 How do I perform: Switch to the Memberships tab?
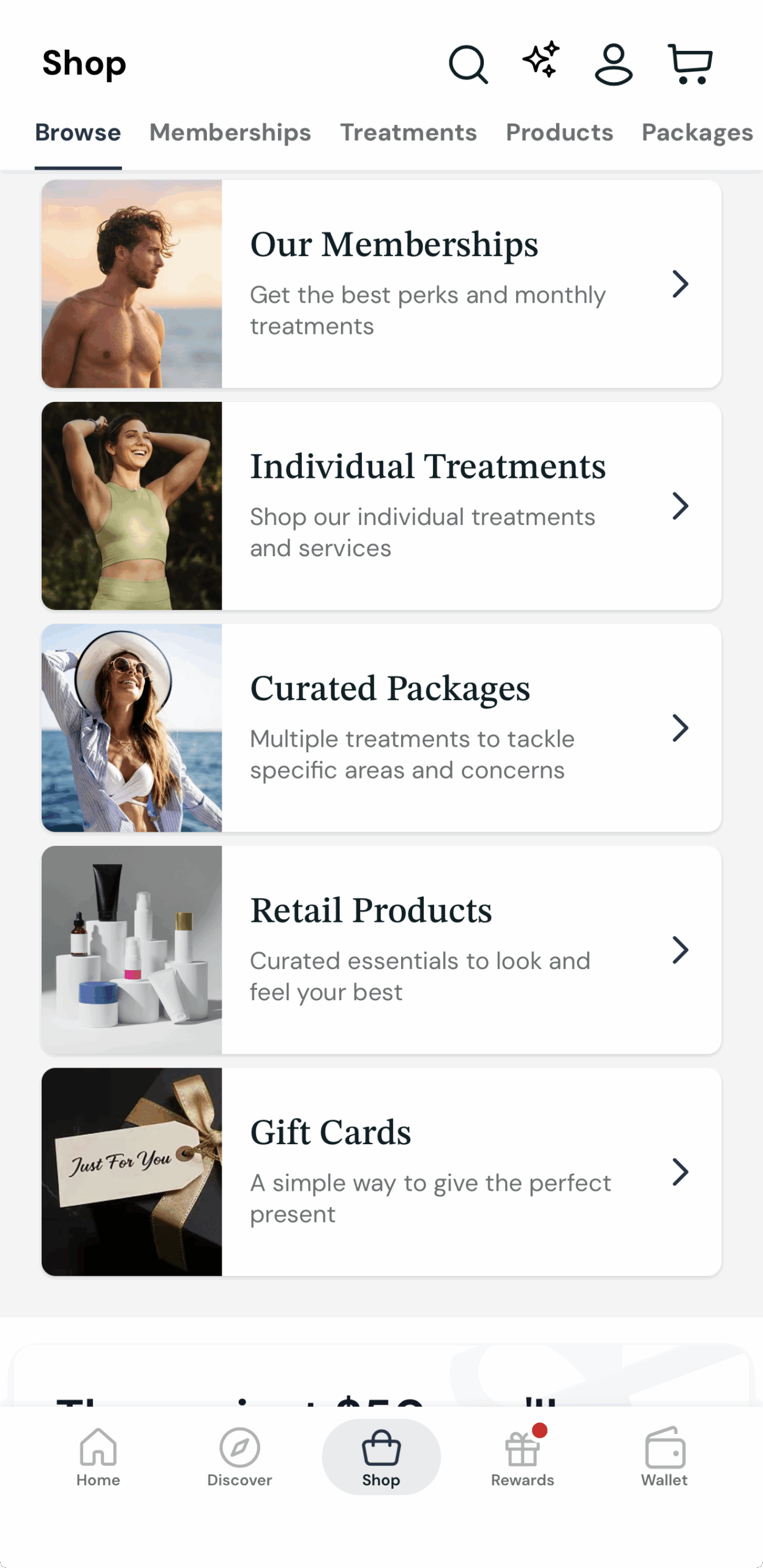[231, 132]
